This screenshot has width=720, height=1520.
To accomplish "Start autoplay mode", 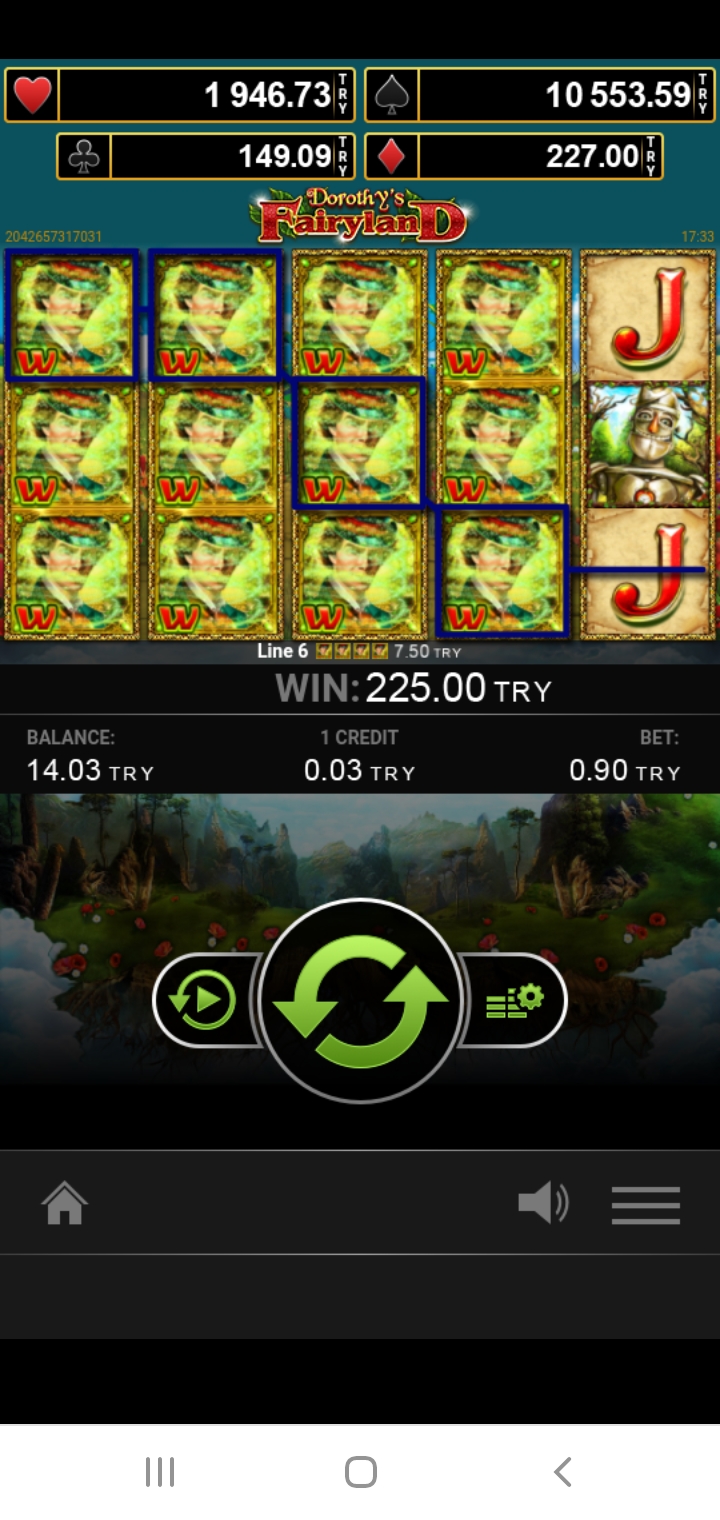I will click(203, 1000).
